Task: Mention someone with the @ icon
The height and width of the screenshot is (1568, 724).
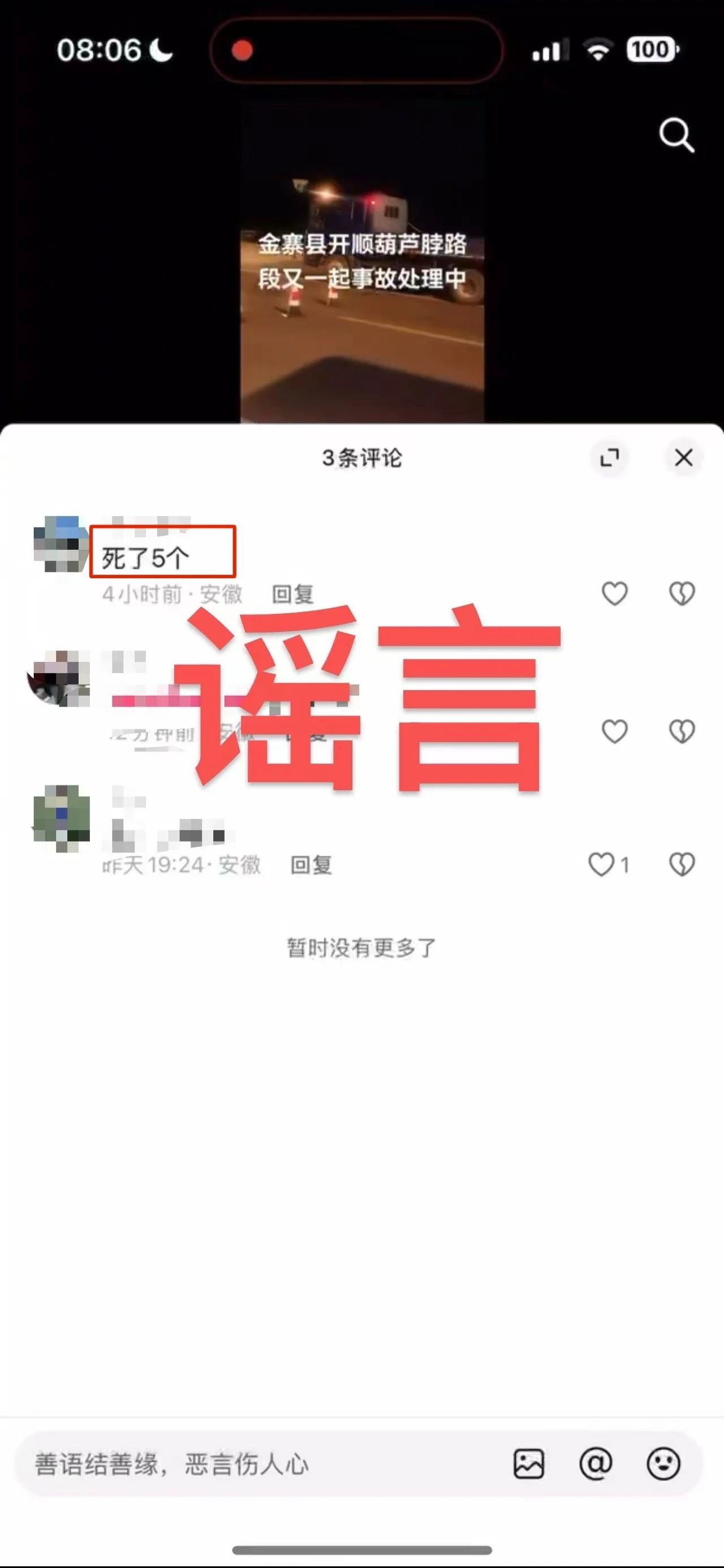Action: [596, 1464]
